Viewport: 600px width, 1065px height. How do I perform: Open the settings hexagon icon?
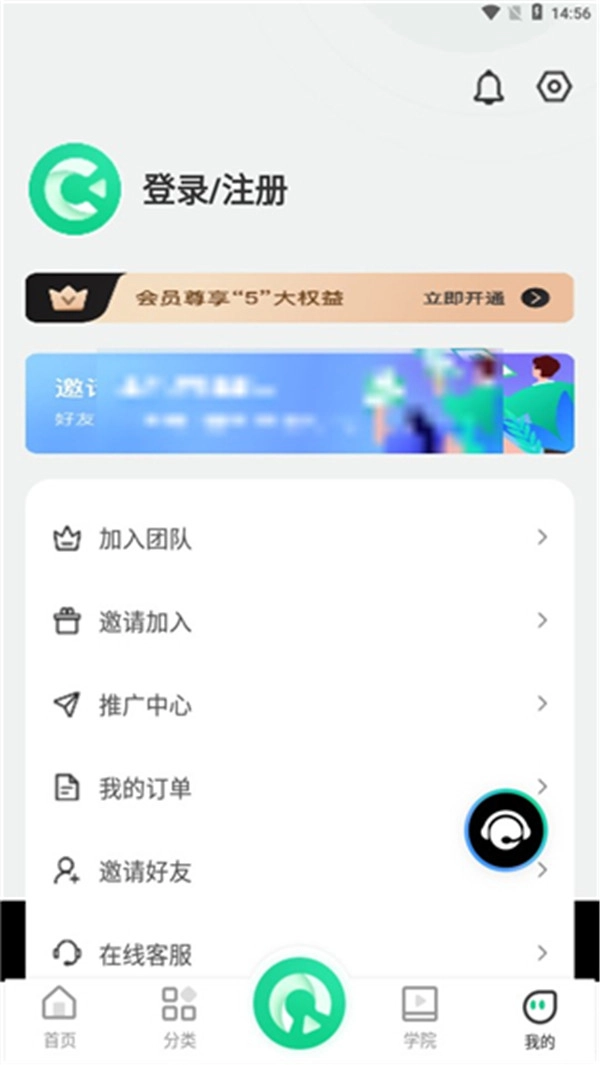(x=553, y=87)
